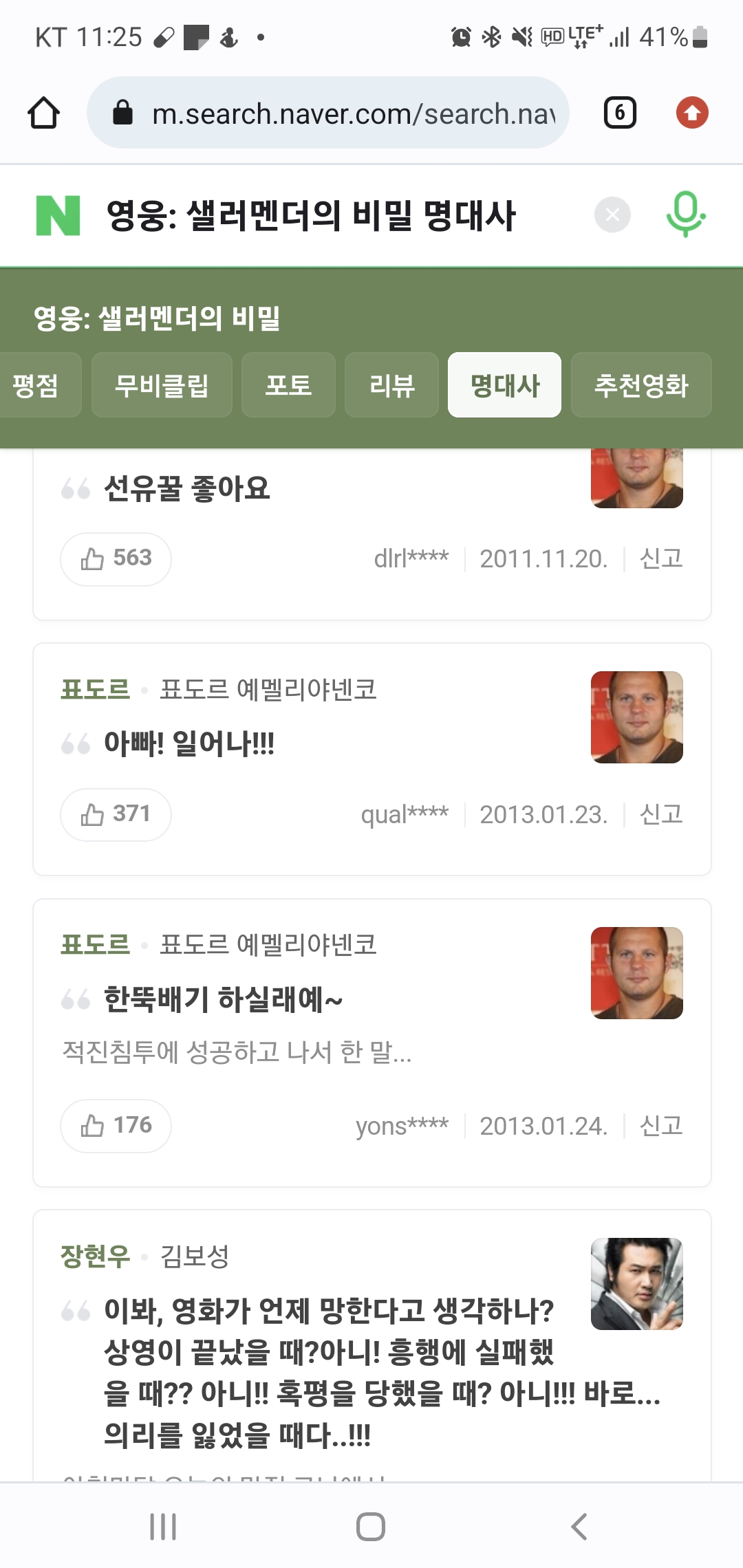743x1568 pixels.
Task: Like the quote 한뚝배기 하실래예~
Action: [116, 1126]
